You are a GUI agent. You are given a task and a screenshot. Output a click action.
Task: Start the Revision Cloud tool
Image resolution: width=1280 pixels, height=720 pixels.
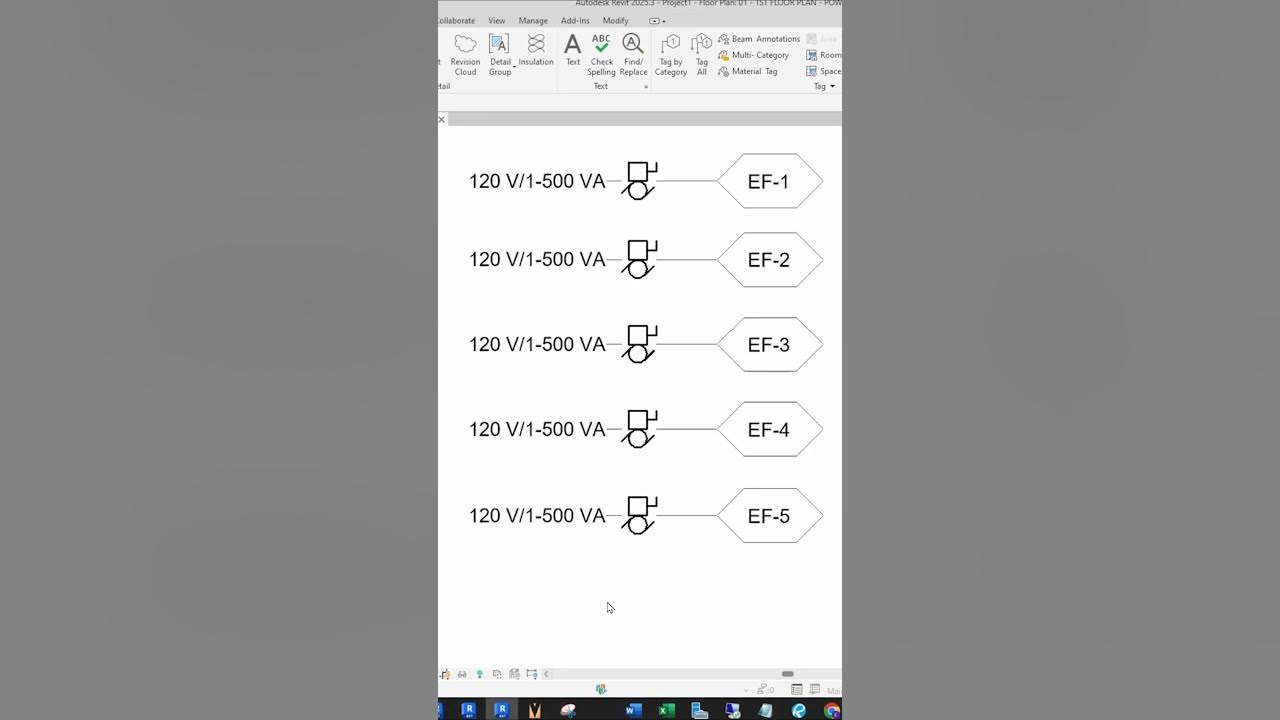pos(465,54)
